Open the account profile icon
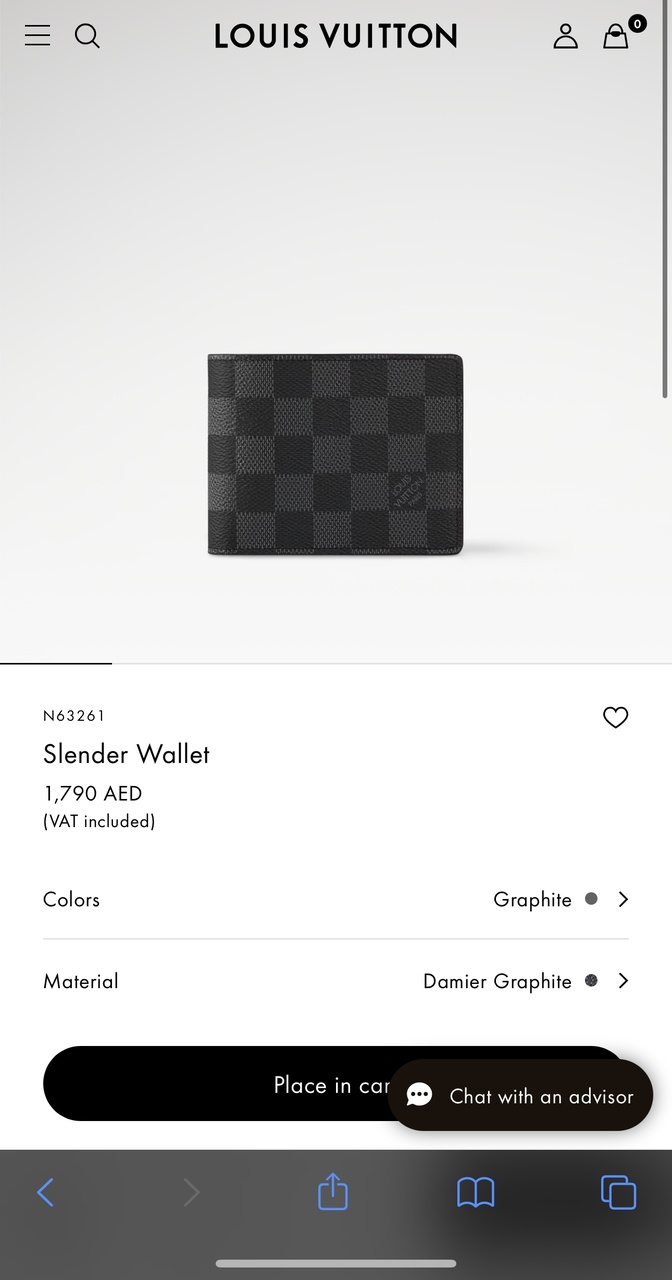 pos(566,36)
